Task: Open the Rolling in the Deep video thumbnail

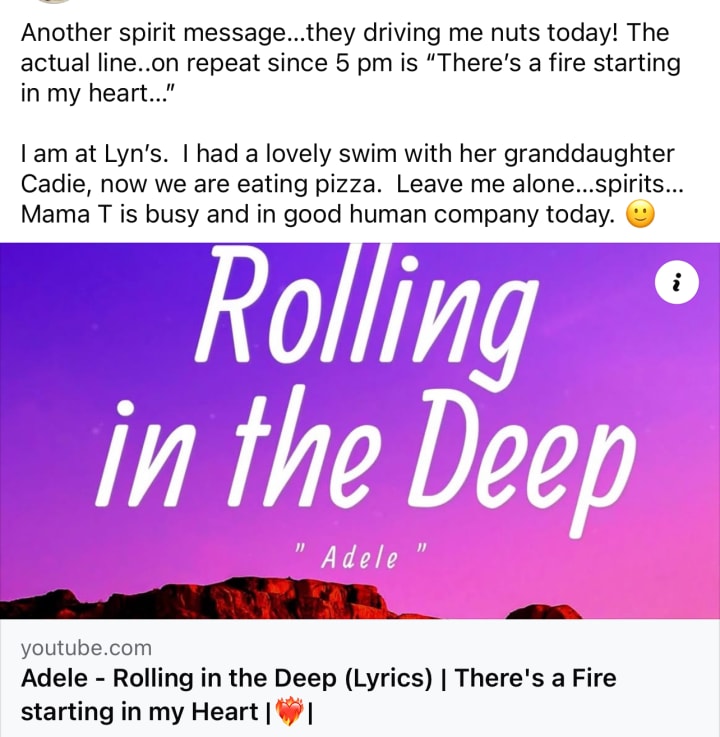Action: 360,430
